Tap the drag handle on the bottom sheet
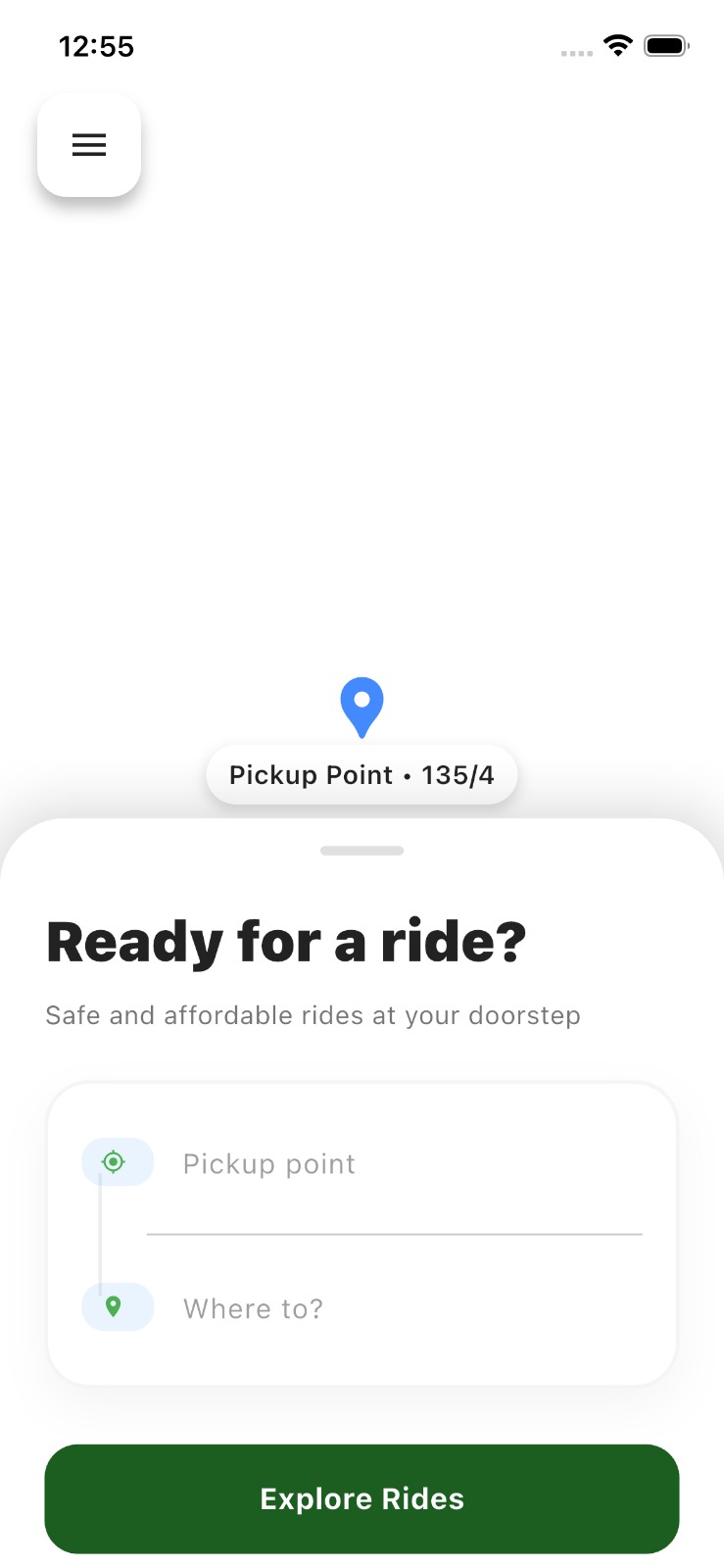This screenshot has height=1568, width=724. coord(362,851)
